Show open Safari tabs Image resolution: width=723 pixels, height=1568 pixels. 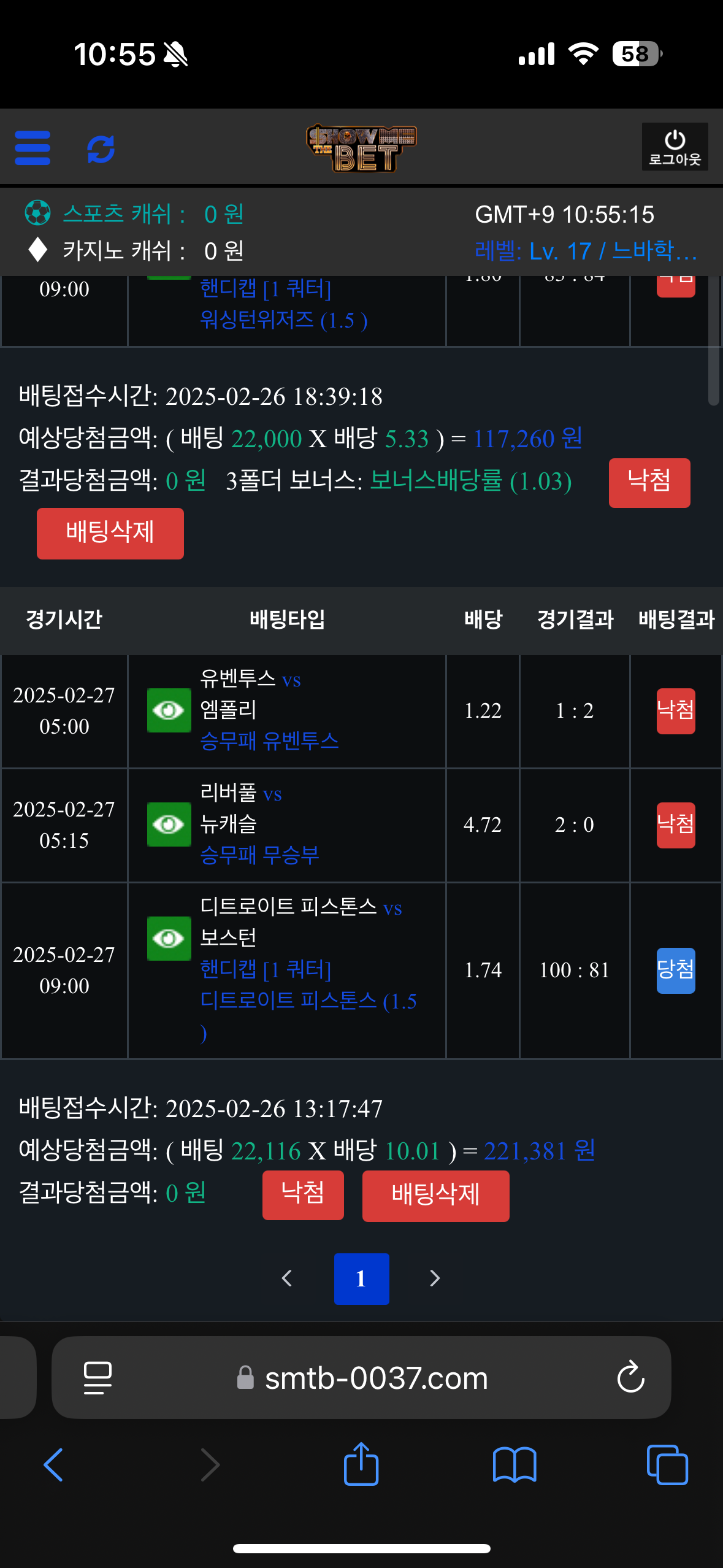[667, 1465]
